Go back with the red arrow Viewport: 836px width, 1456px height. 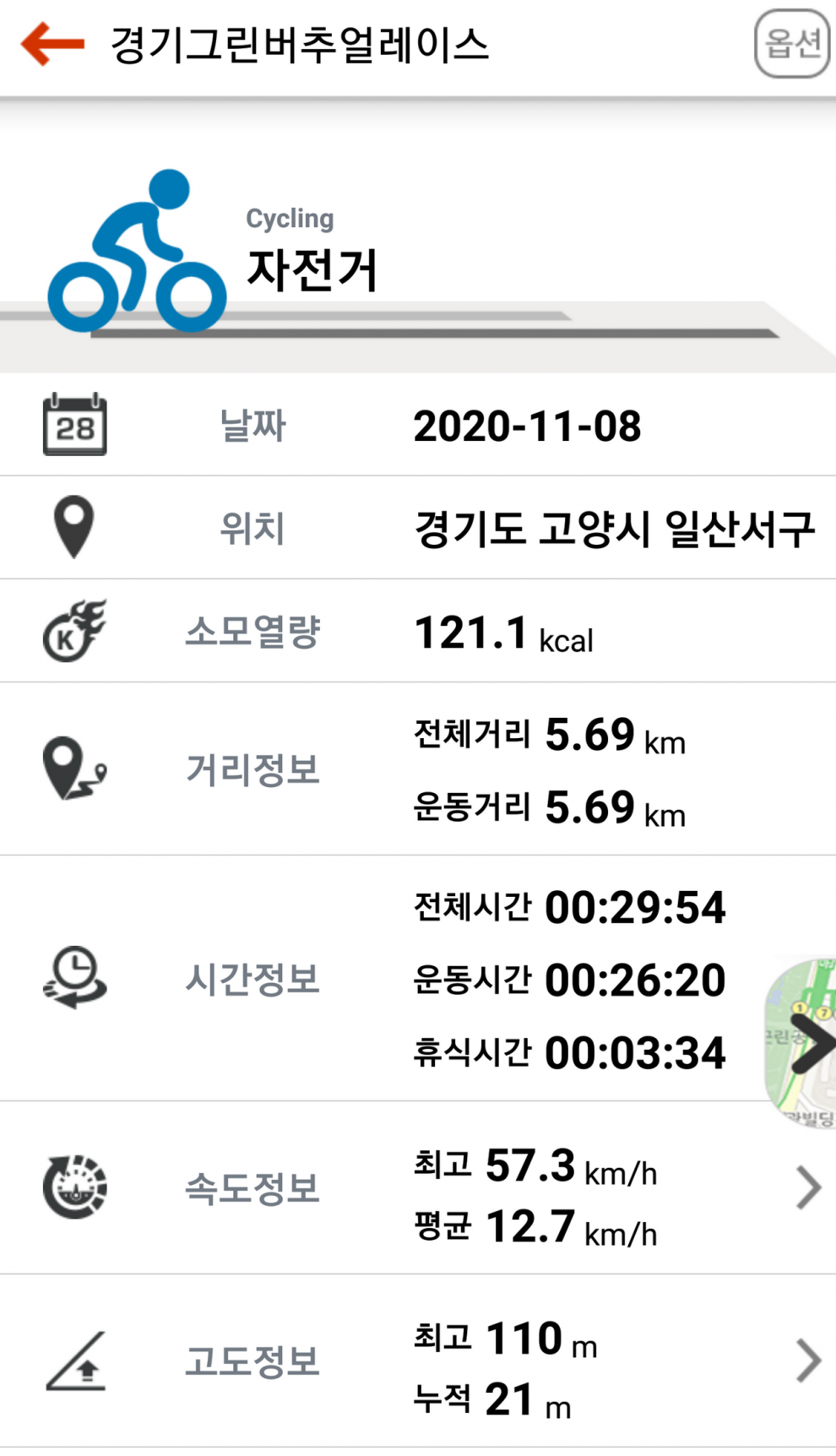click(52, 44)
